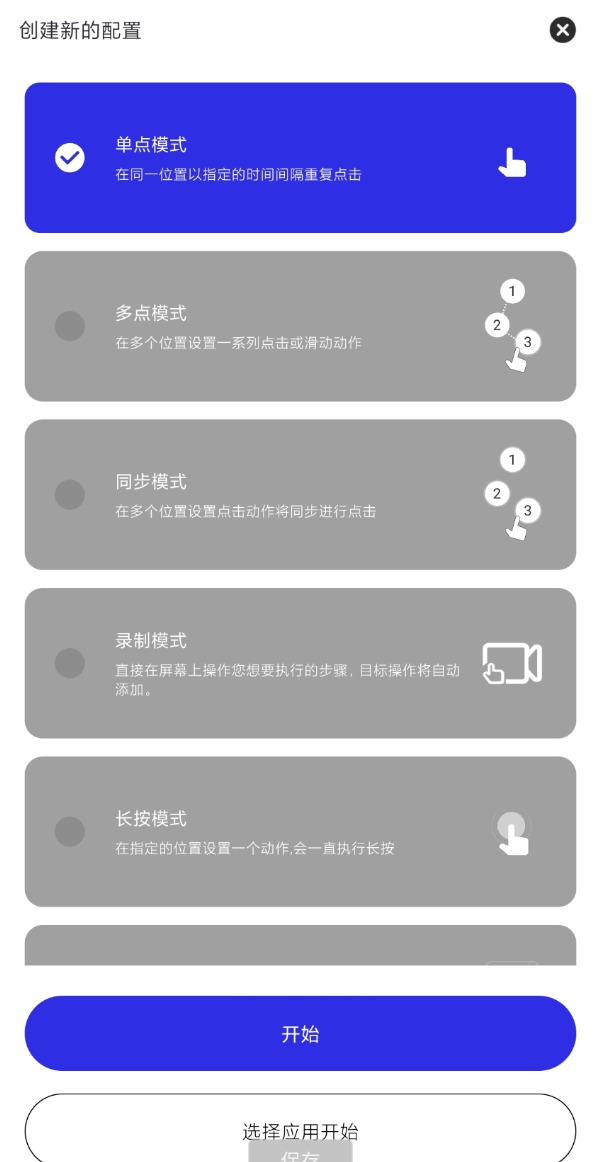Viewport: 601px width, 1162px height.
Task: Tap the 开始 button
Action: (300, 1033)
